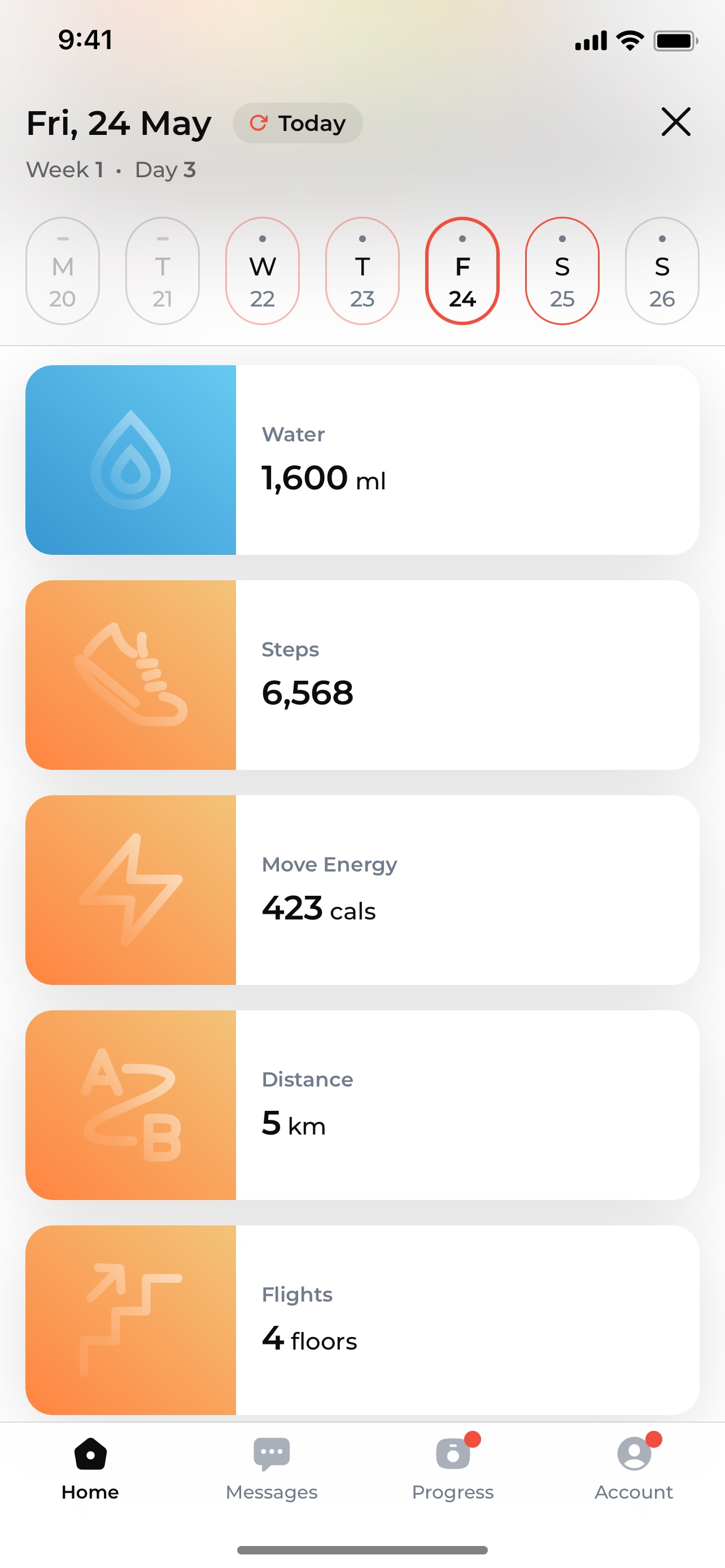The height and width of the screenshot is (1568, 725).
Task: View Flights 4 floors details
Action: 362,1320
